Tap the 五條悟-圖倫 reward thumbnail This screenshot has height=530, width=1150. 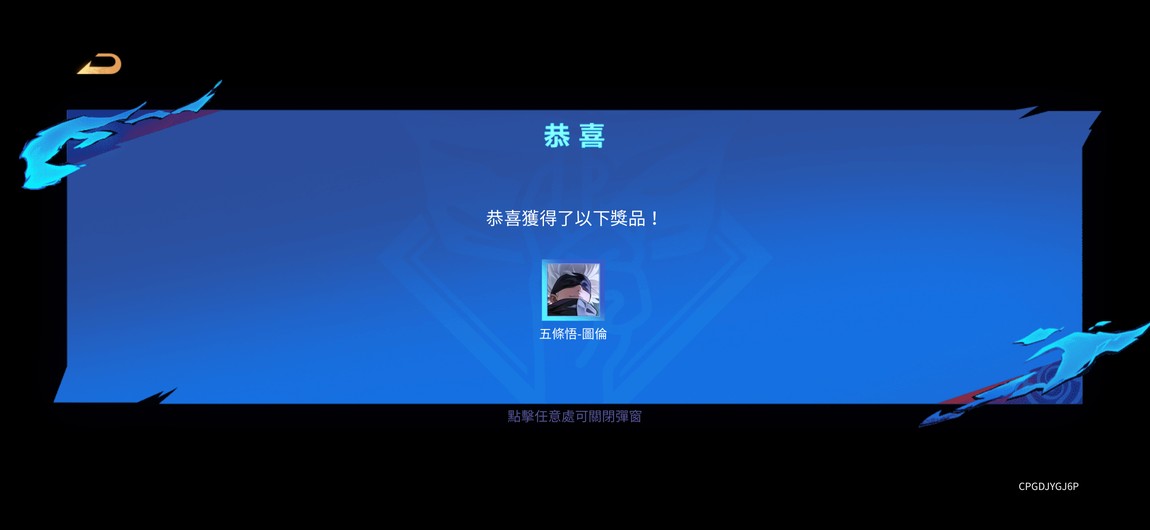click(573, 290)
